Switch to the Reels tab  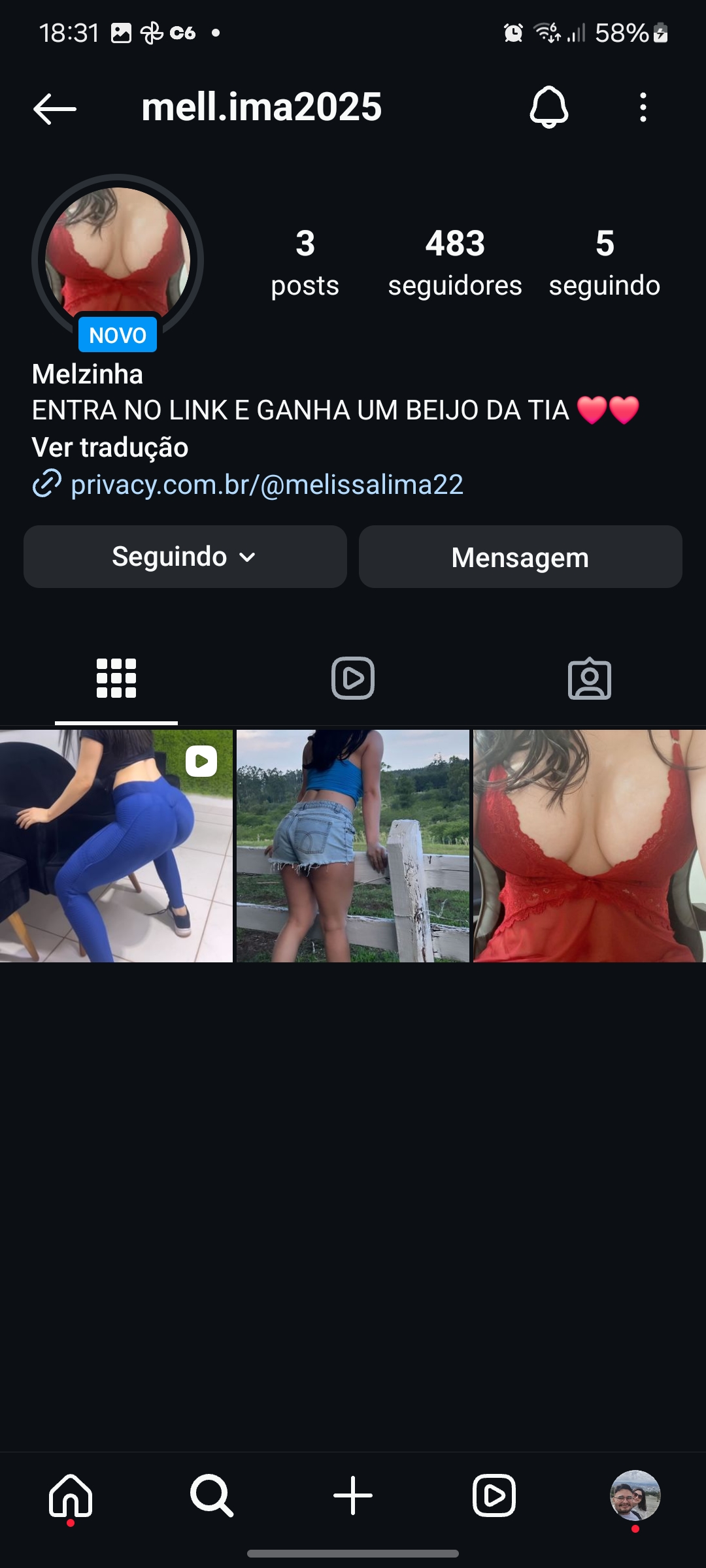coord(353,679)
